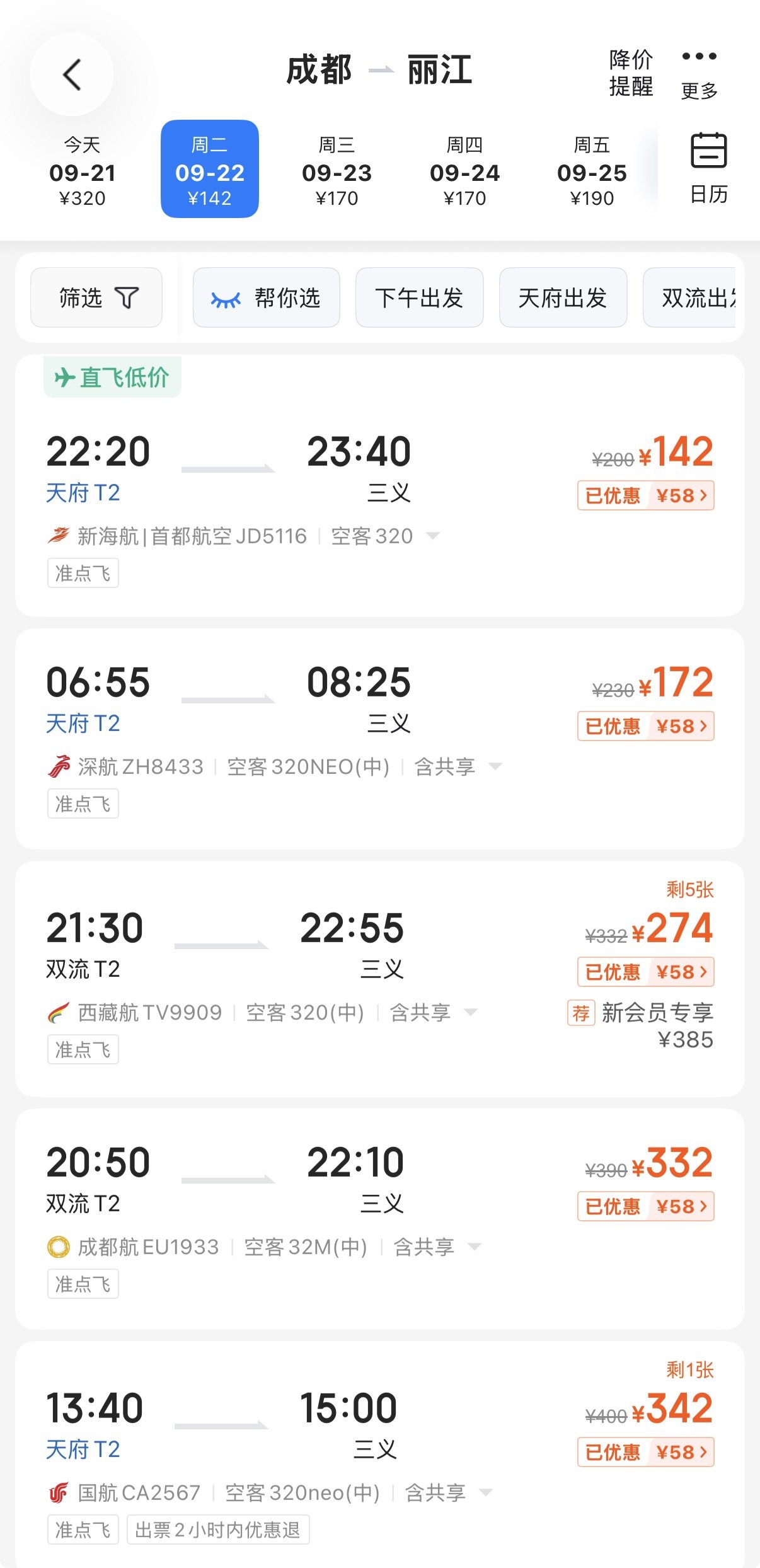Filter by 天府出发 chip

(x=563, y=297)
